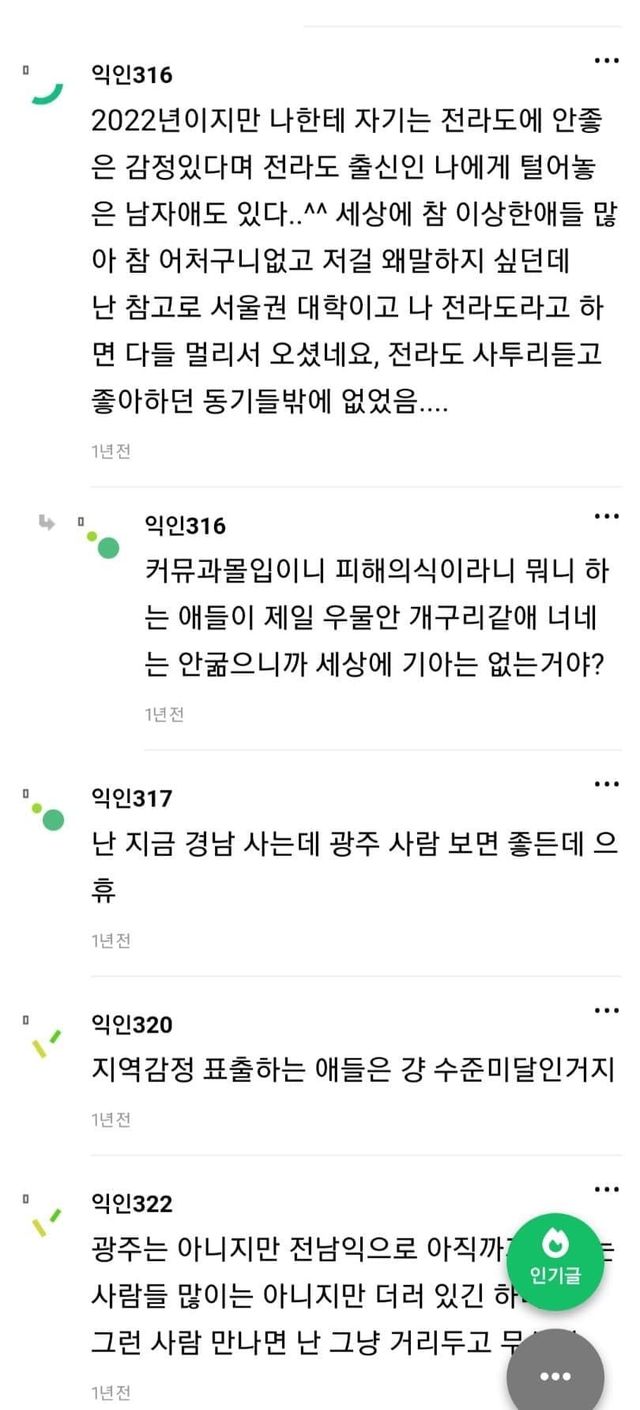Viewport: 640px width, 1410px height.
Task: Open the 인기글 popular posts button
Action: pyautogui.click(x=555, y=1261)
